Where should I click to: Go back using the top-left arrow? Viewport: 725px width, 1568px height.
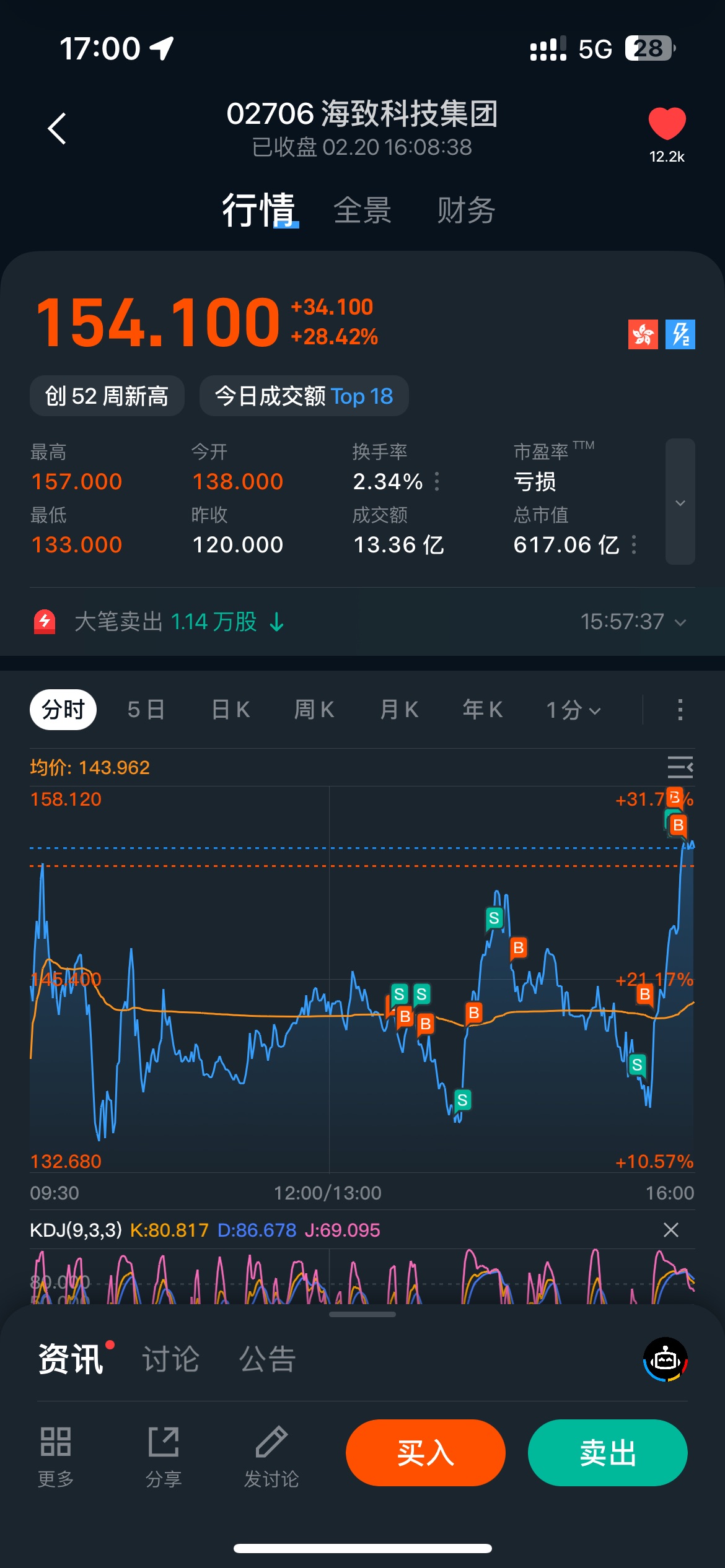click(57, 129)
